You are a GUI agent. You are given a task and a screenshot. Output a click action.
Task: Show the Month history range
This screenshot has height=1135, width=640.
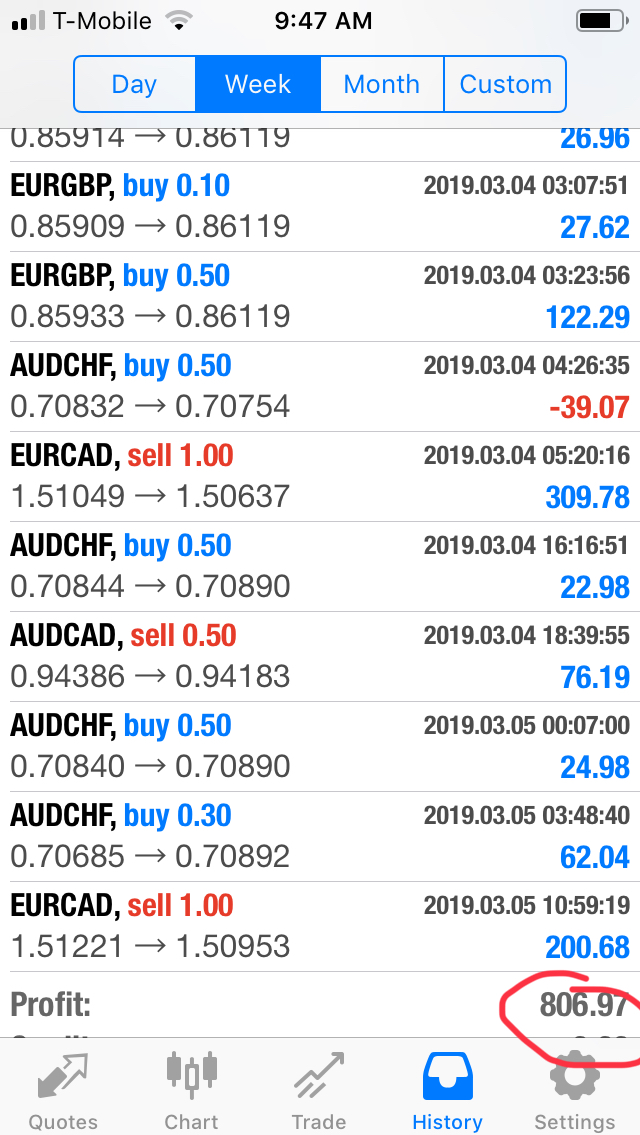click(x=382, y=84)
